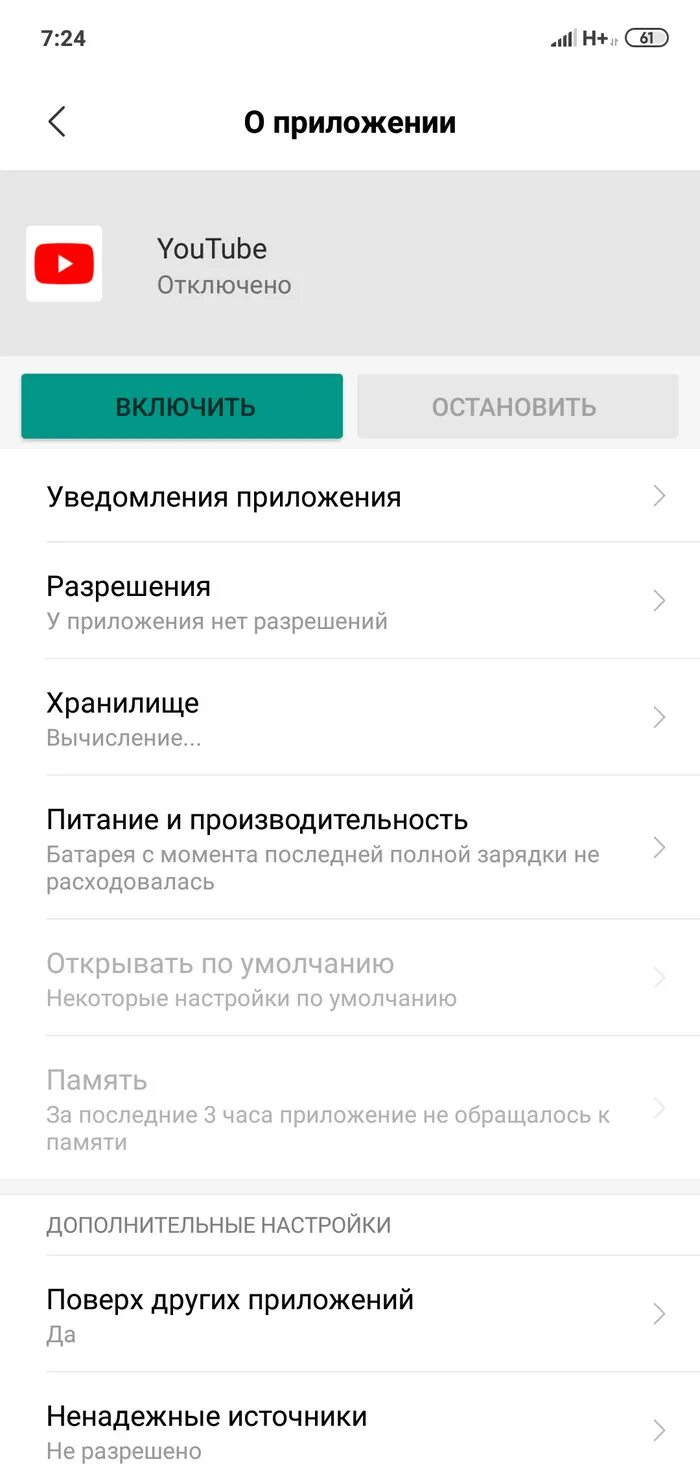Open the Хранилище row
The width and height of the screenshot is (700, 1477).
(x=350, y=718)
